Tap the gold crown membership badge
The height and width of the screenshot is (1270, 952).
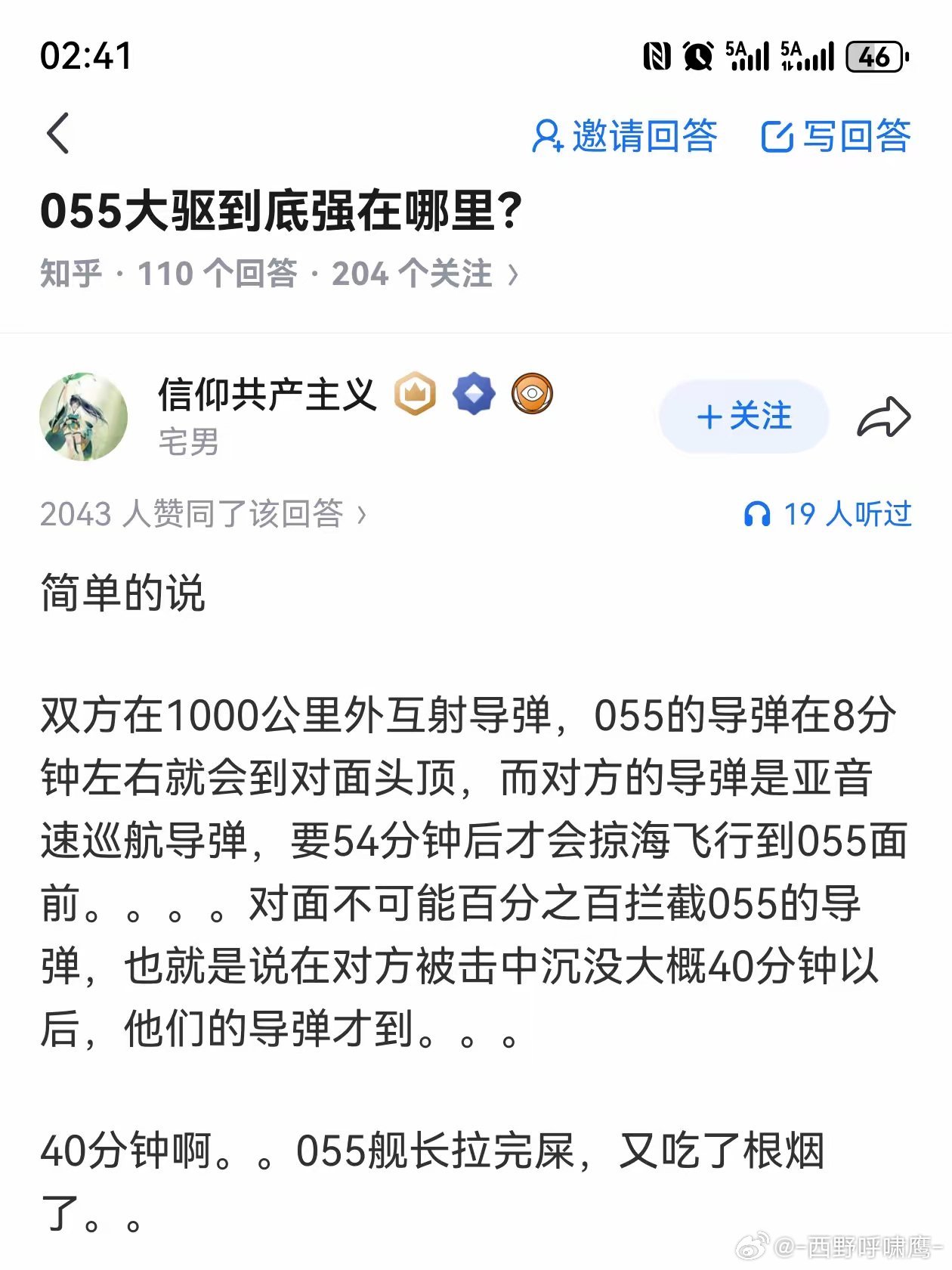(x=414, y=393)
